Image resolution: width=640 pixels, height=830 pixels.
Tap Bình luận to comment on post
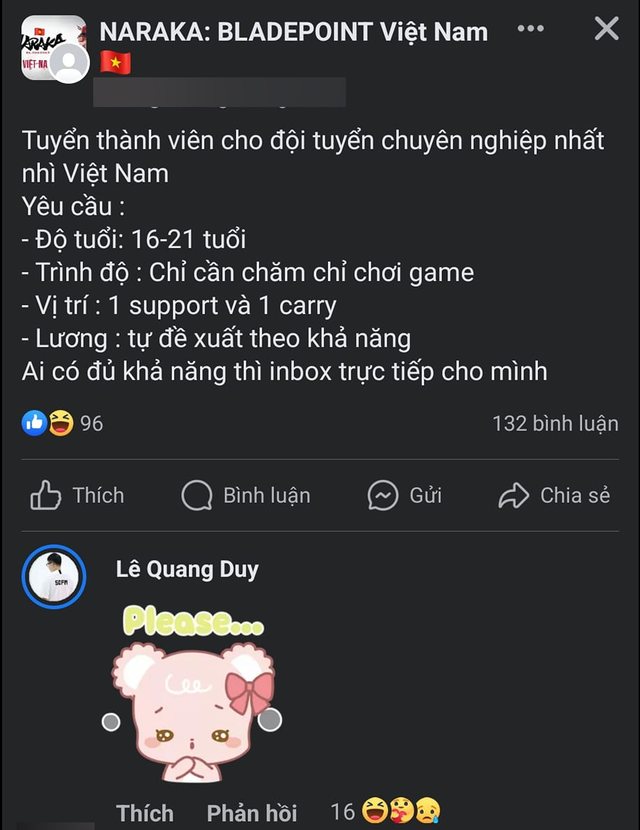click(x=246, y=495)
